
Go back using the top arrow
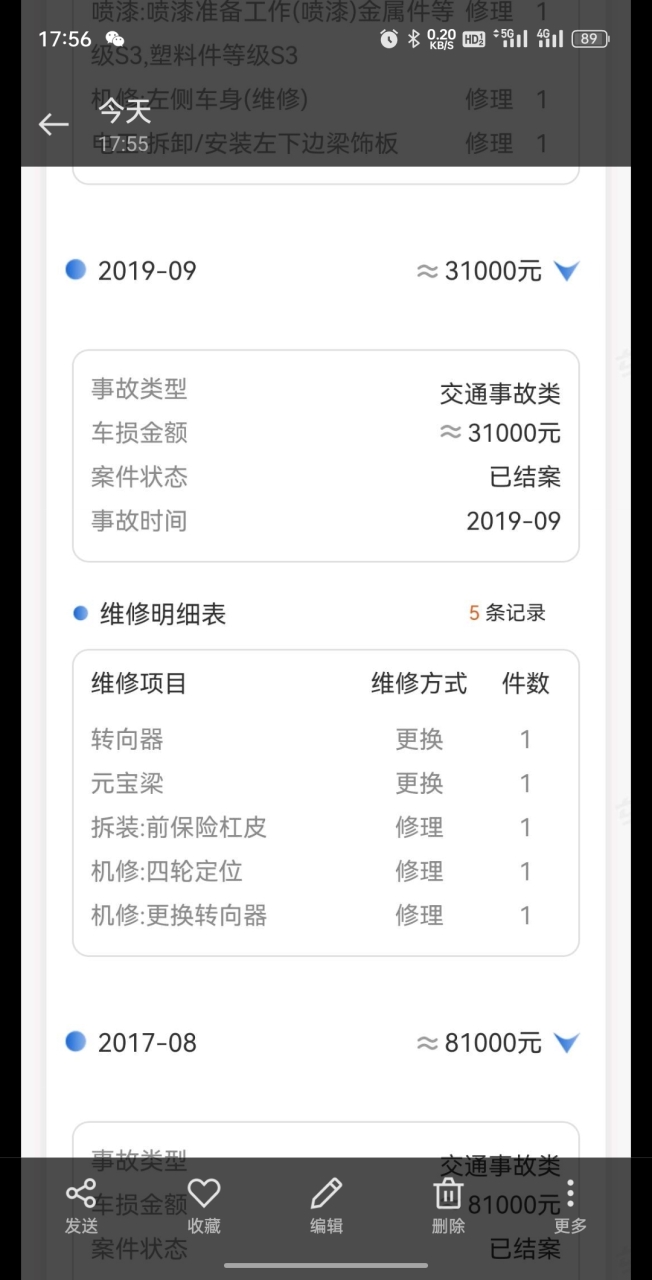53,125
